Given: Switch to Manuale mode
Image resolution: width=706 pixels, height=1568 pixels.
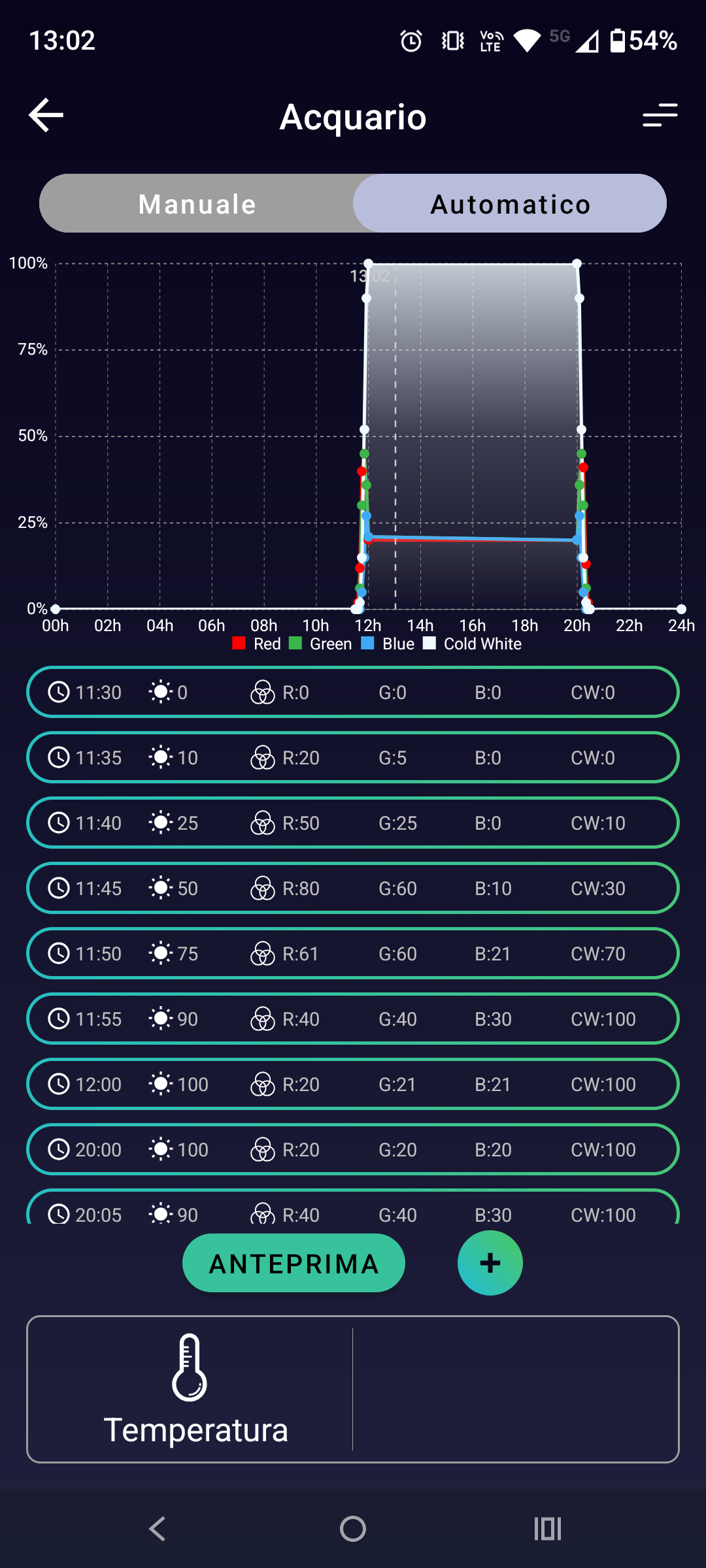Looking at the screenshot, I should [197, 204].
